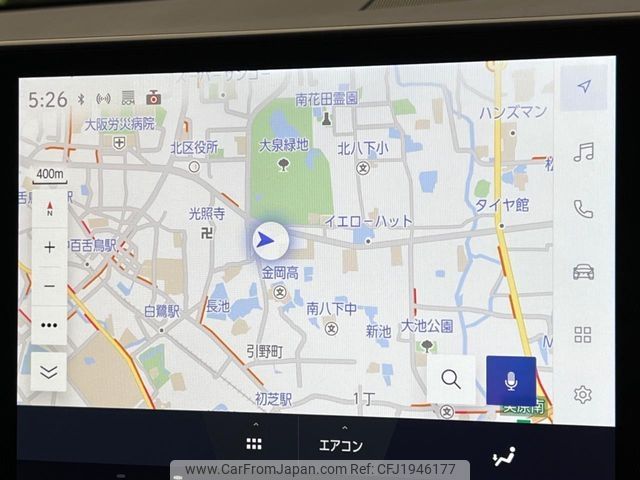Open the navigation tab in the sidebar
Image resolution: width=640 pixels, height=480 pixels.
coord(584,86)
